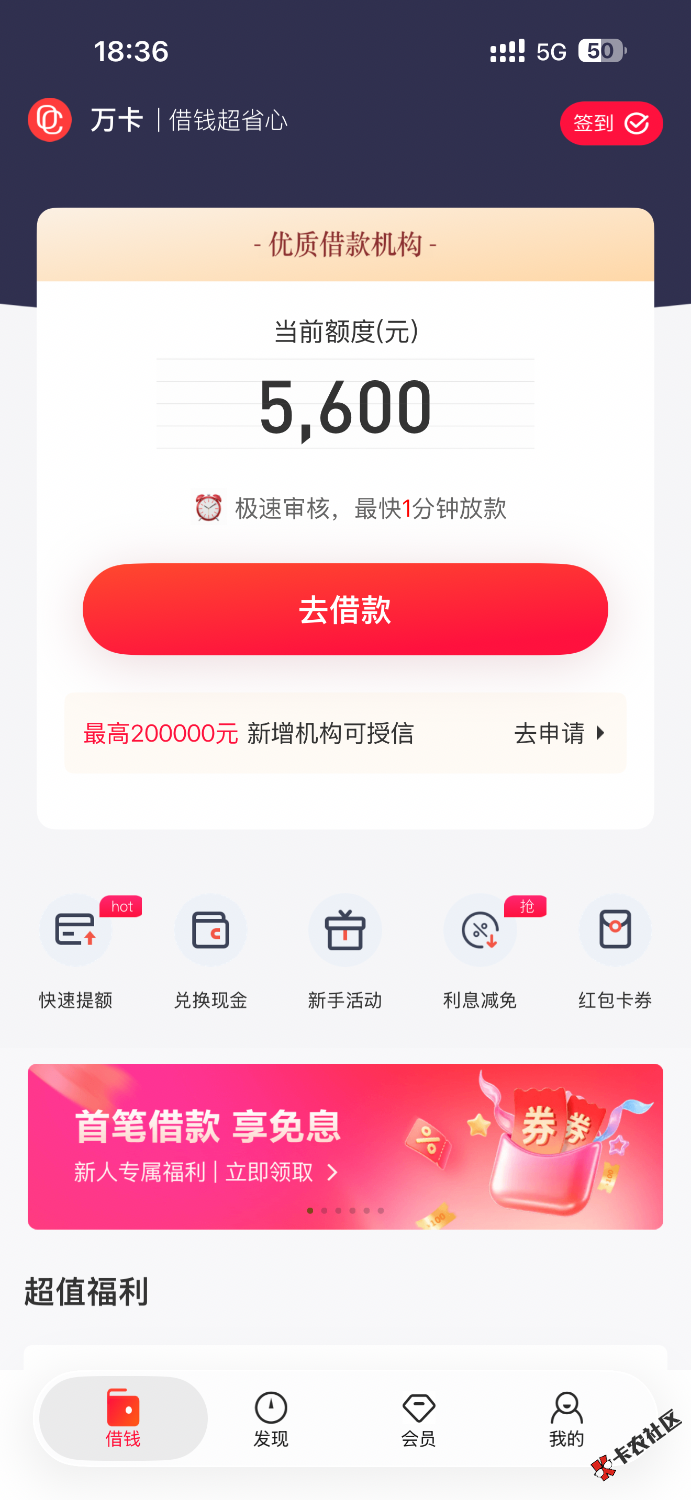The width and height of the screenshot is (691, 1500).
Task: Open 兑换现金 shortcut
Action: point(210,951)
